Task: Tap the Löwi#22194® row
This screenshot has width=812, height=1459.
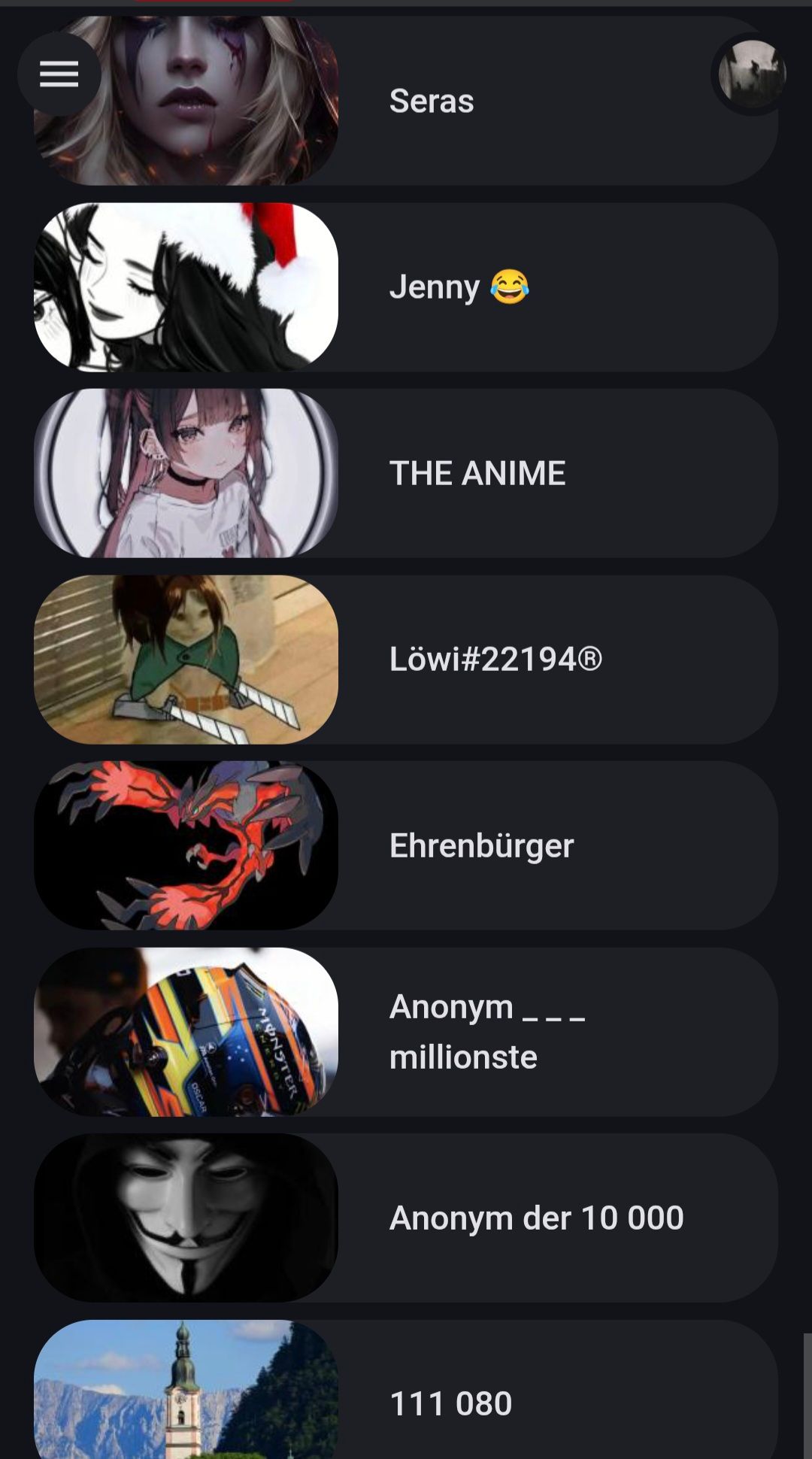Action: pos(495,660)
